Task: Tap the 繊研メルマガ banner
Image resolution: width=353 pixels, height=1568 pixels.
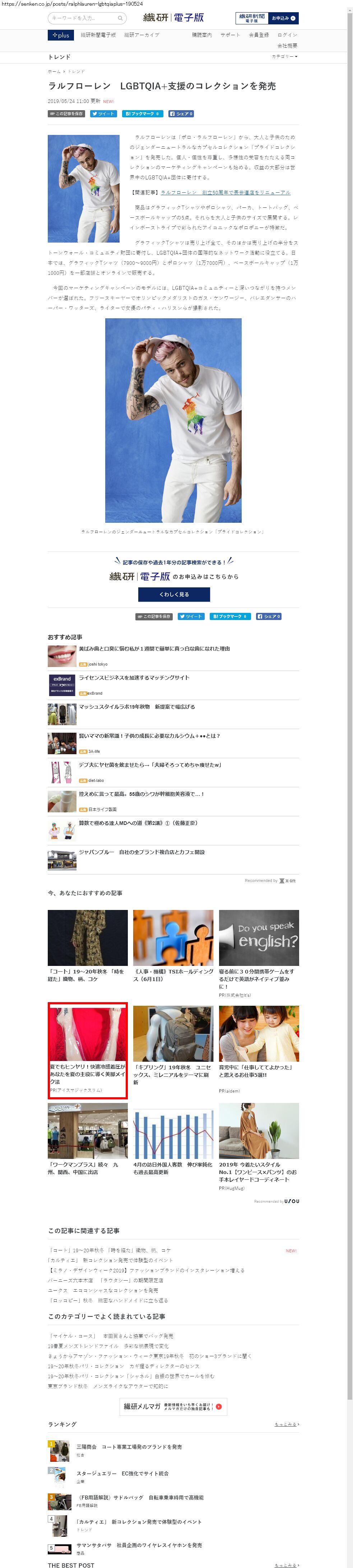Action: pyautogui.click(x=173, y=1406)
